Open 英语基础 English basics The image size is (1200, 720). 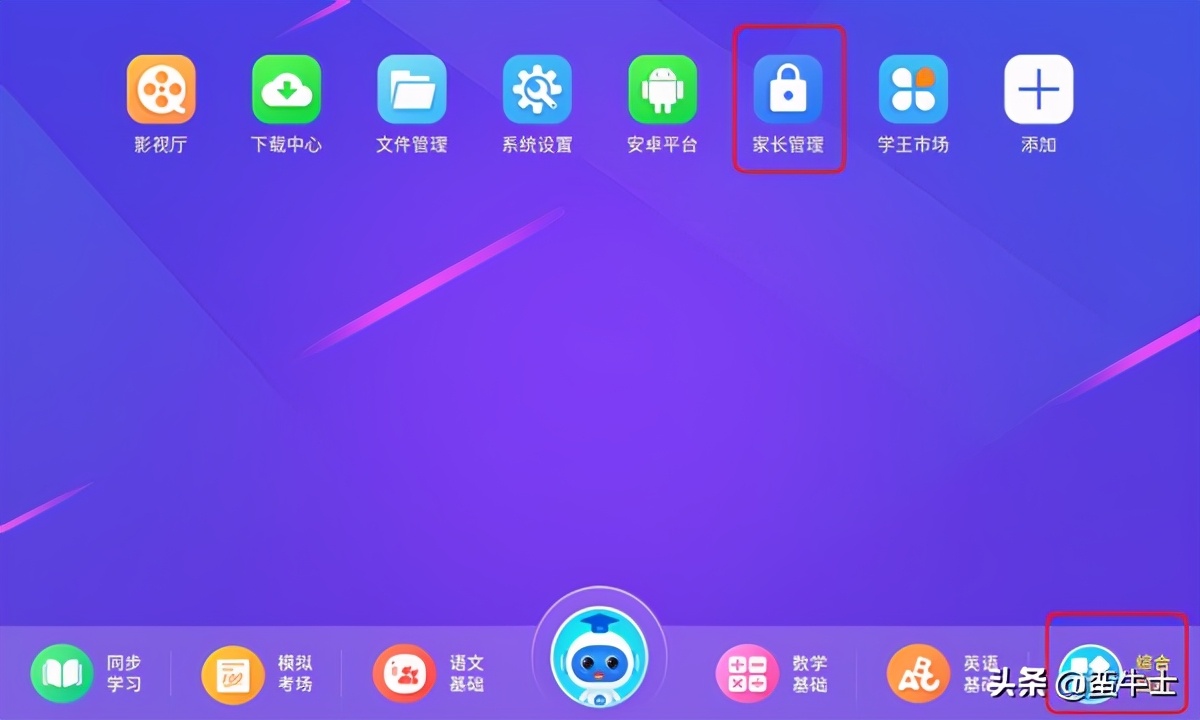click(x=942, y=674)
